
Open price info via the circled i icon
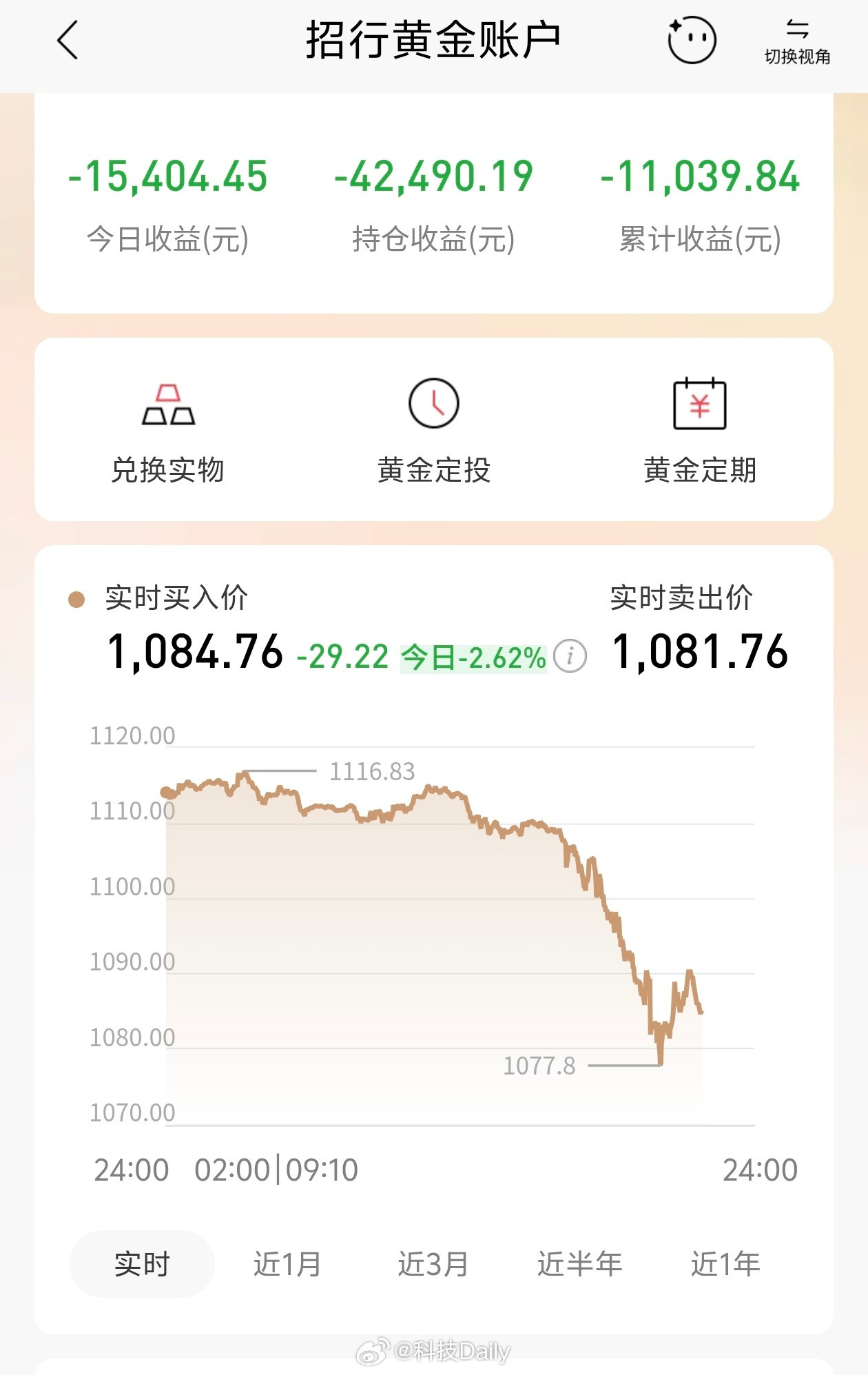point(571,657)
